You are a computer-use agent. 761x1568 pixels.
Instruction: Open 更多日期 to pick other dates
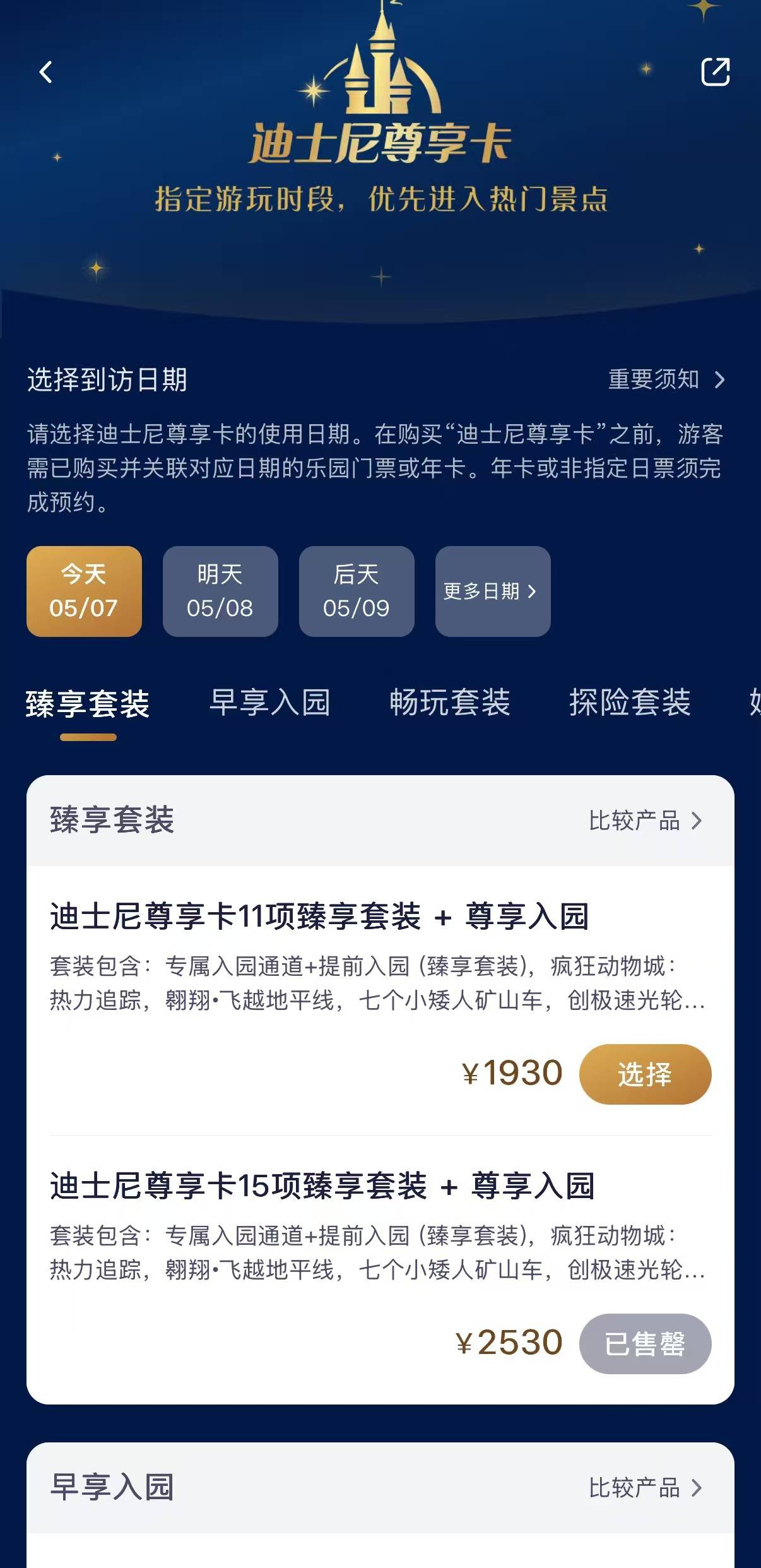tap(493, 591)
